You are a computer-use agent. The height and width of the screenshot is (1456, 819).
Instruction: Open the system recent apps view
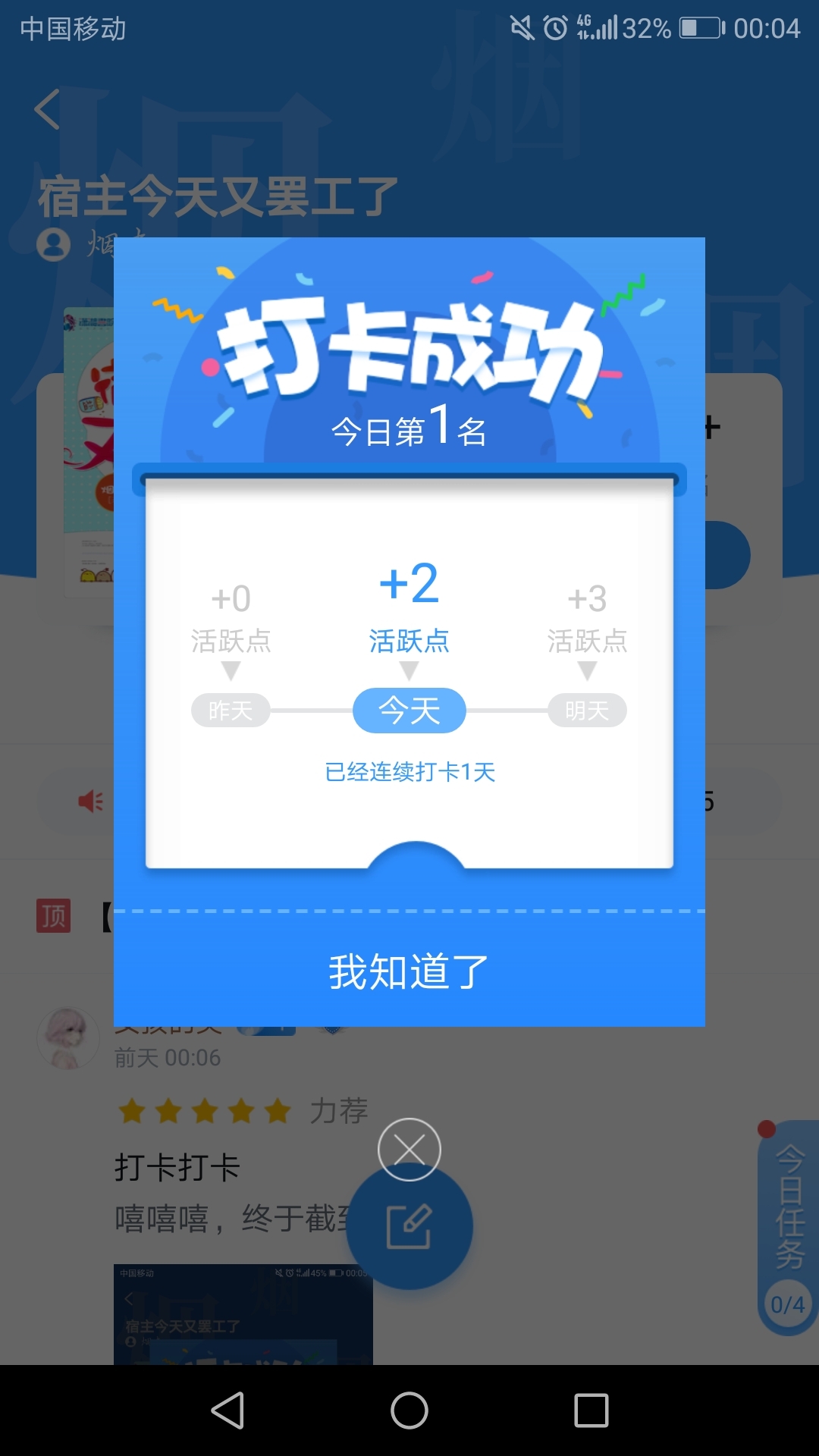[x=591, y=1410]
